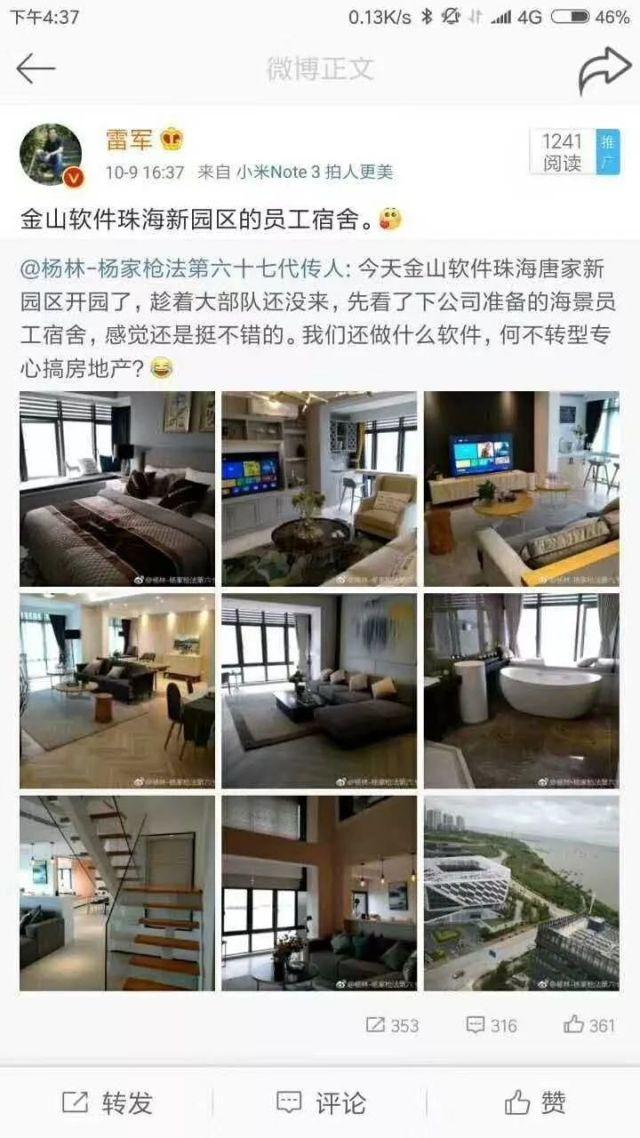The height and width of the screenshot is (1138, 640).
Task: Open the 316 comments
Action: 491,1025
